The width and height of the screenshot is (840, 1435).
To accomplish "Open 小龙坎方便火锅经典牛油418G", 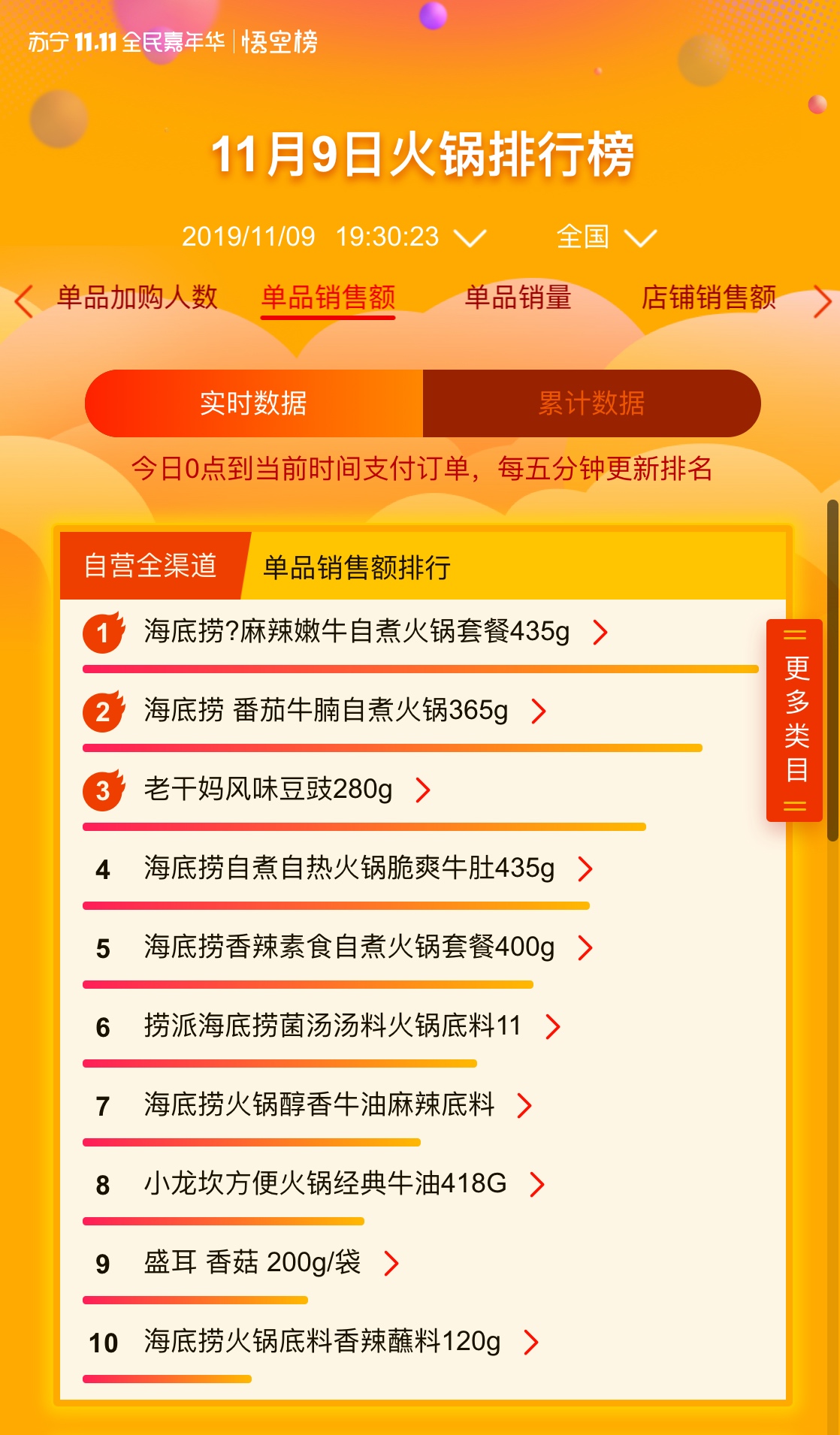I will tap(326, 1184).
